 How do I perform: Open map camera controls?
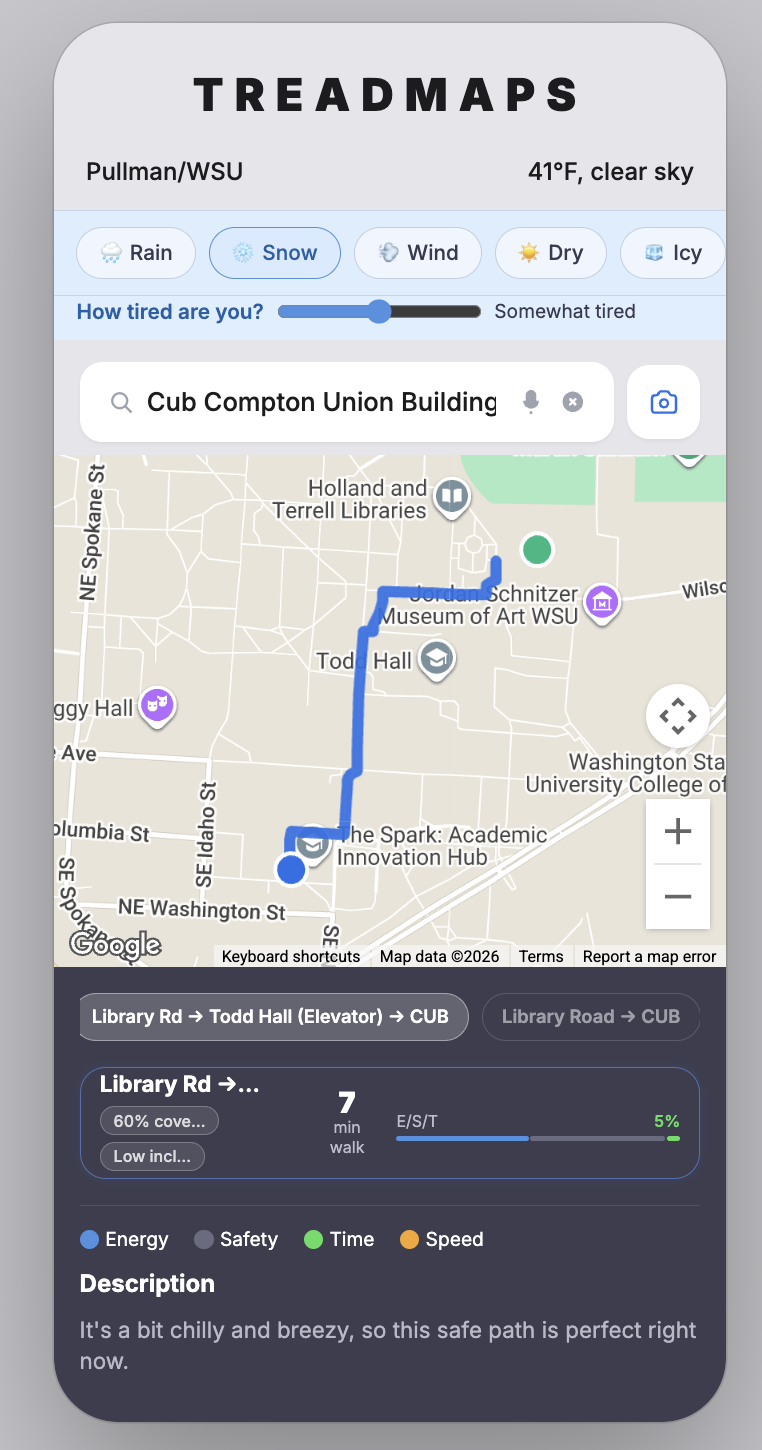(x=678, y=716)
